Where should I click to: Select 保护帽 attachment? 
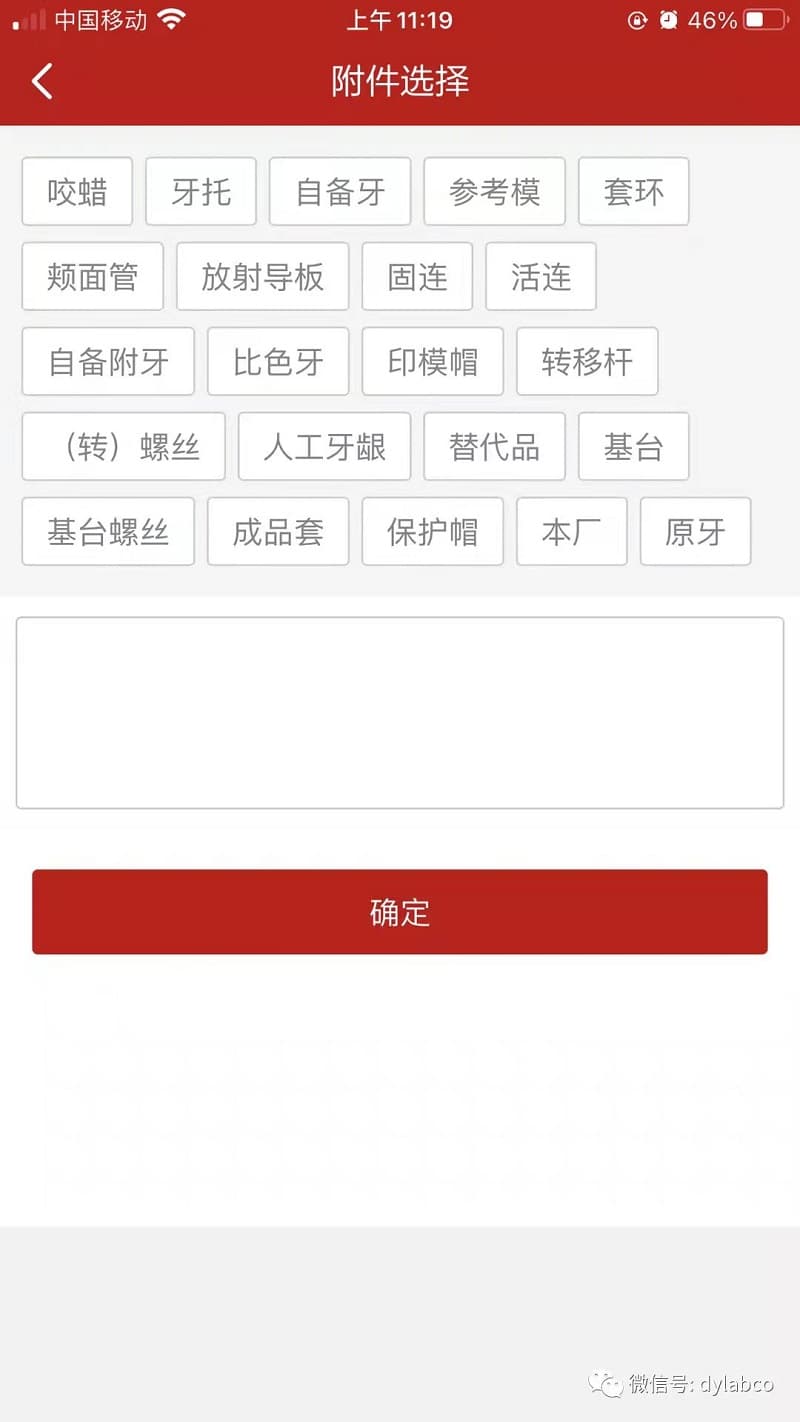coord(432,531)
